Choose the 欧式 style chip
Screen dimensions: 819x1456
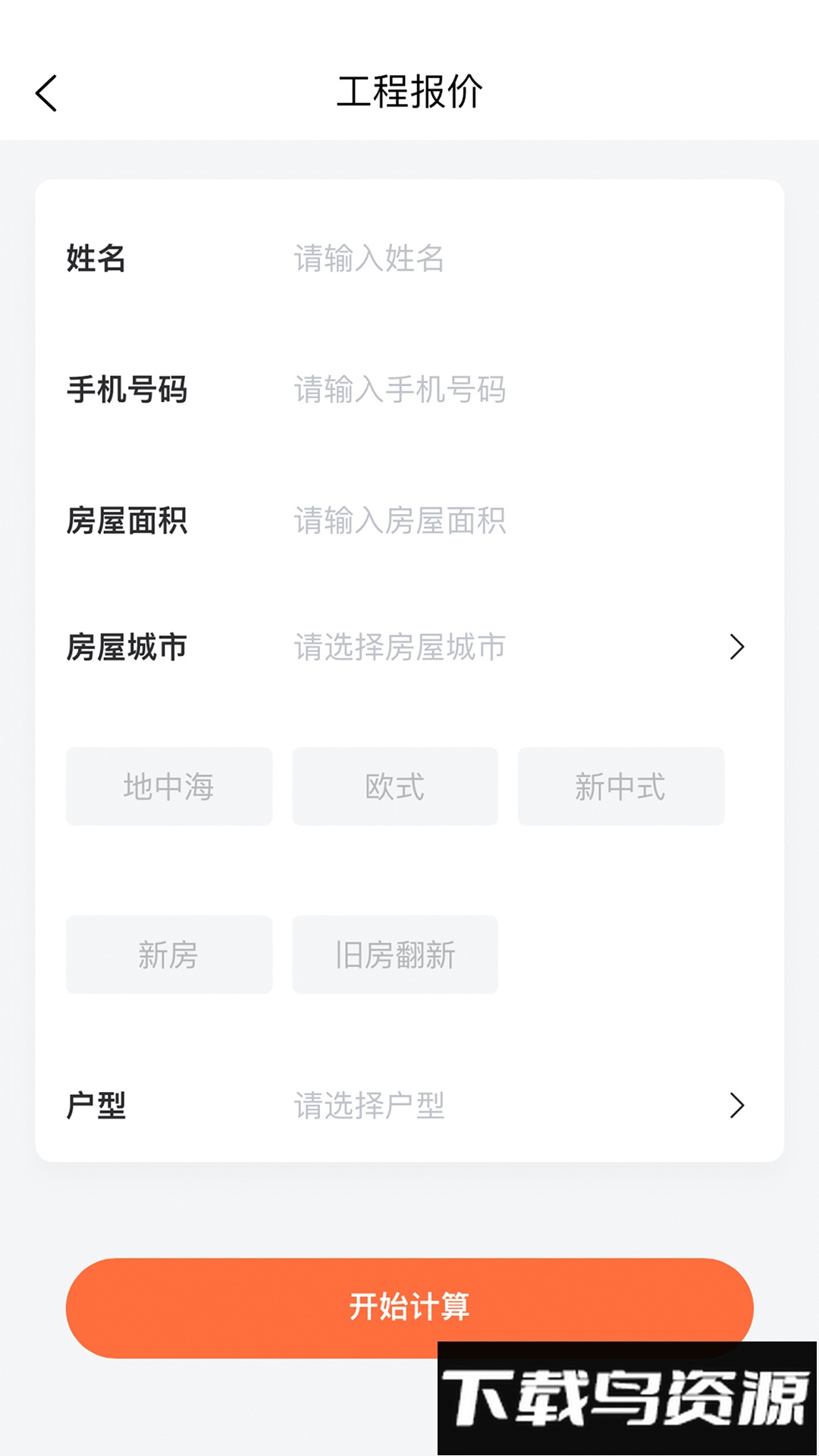395,786
